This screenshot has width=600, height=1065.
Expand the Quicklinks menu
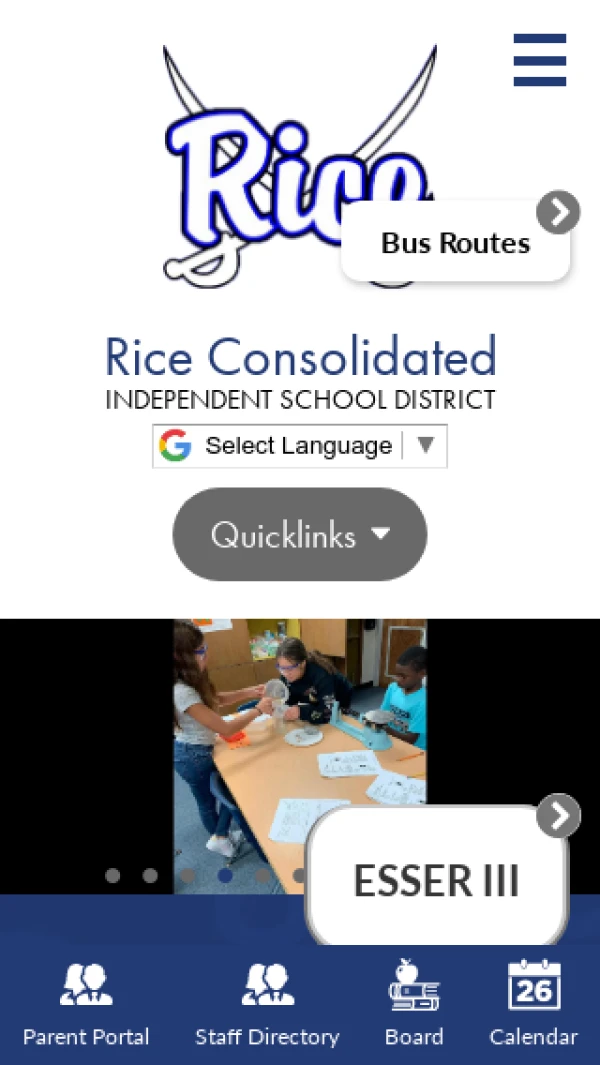[300, 535]
